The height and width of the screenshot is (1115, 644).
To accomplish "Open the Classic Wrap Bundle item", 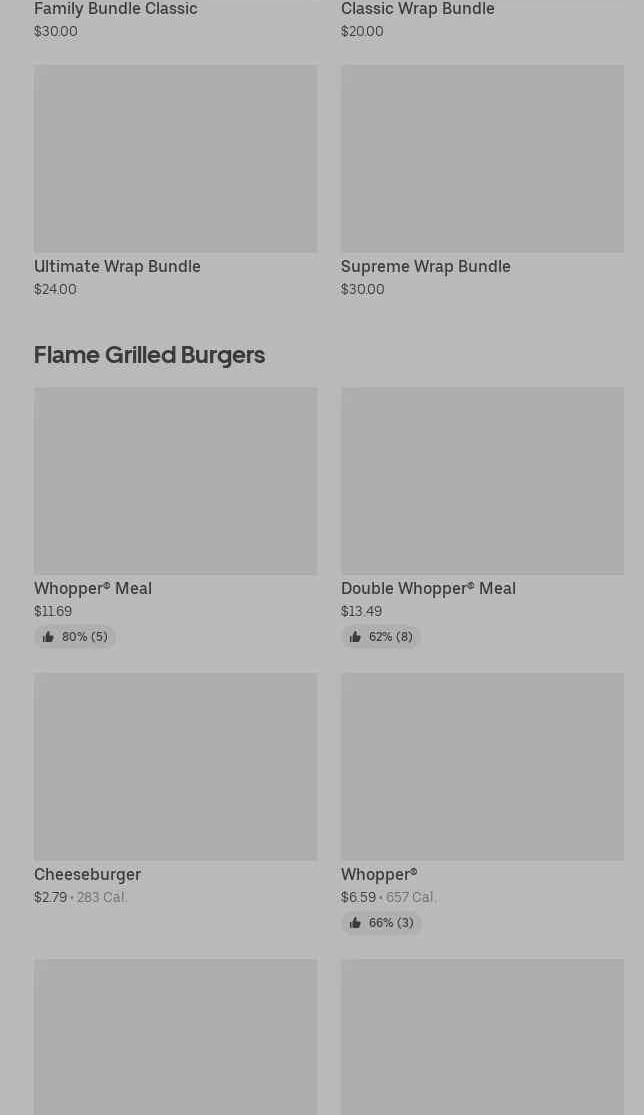I will (417, 10).
